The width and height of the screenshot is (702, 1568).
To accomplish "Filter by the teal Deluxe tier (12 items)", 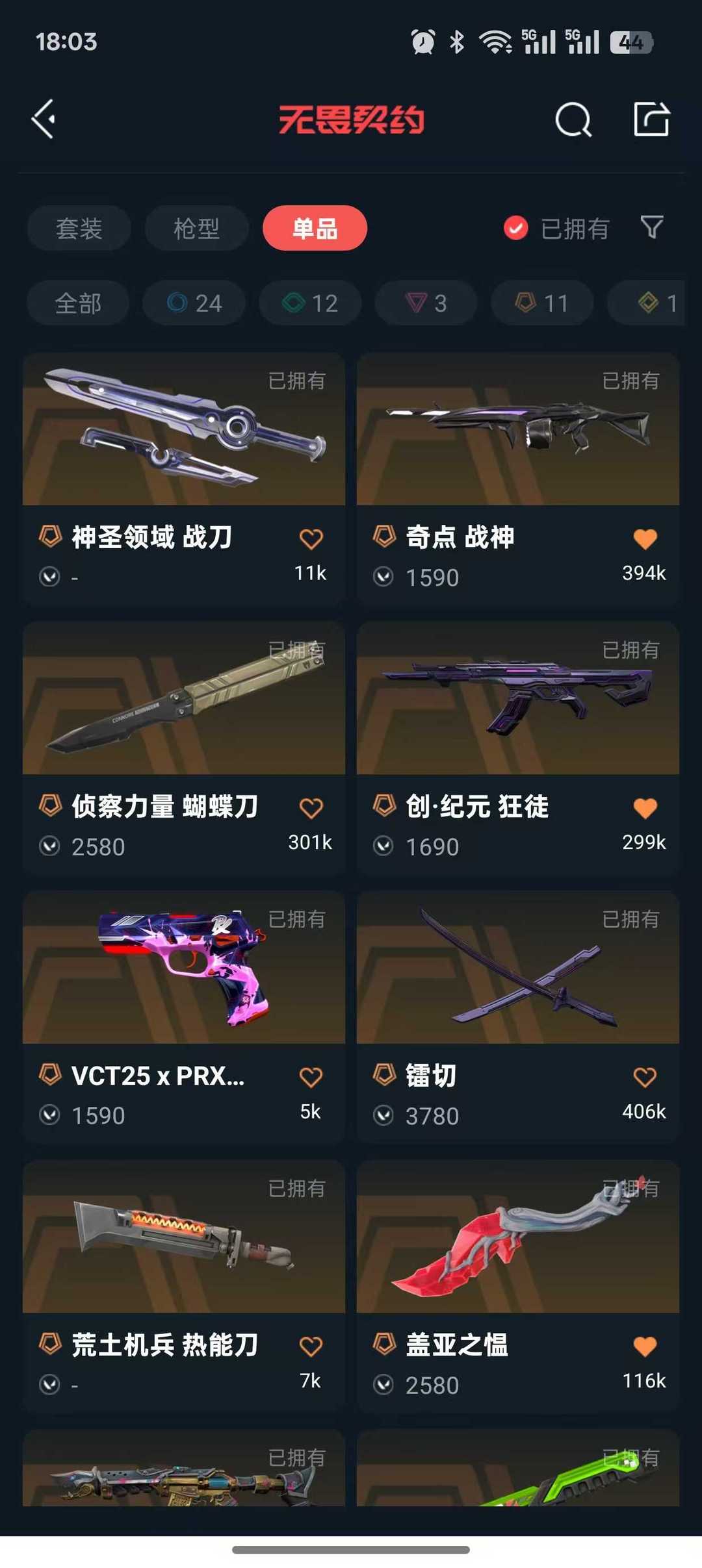I will coord(309,303).
